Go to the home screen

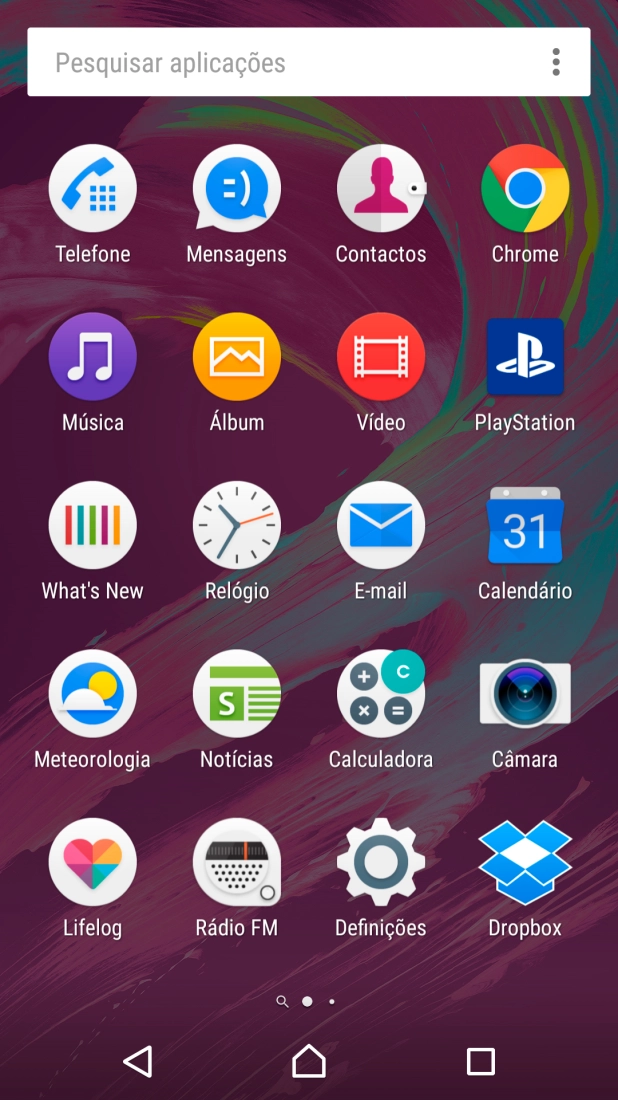(x=309, y=1061)
